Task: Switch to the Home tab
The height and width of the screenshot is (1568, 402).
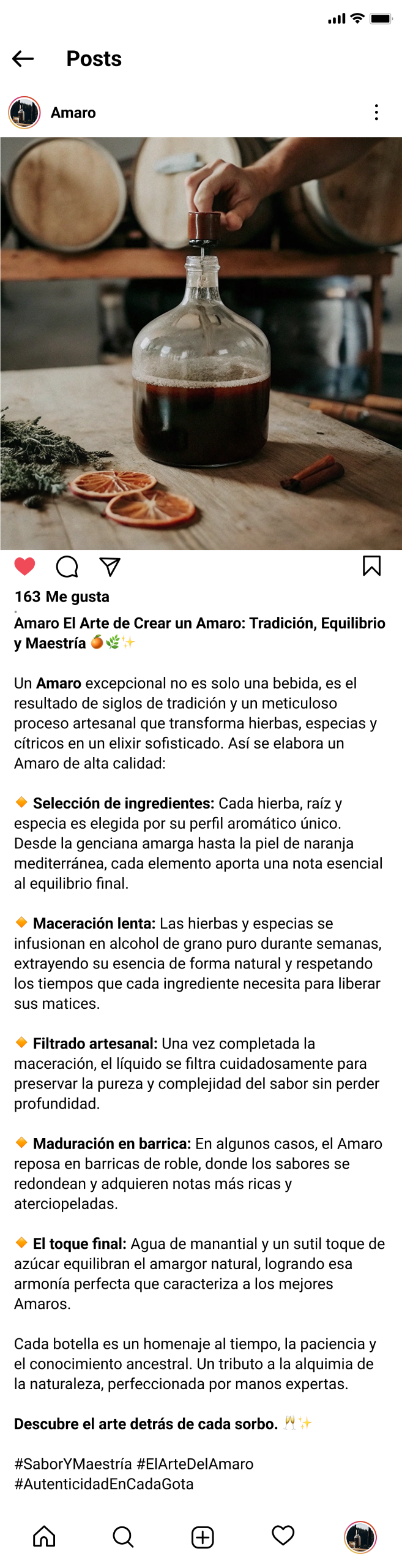Action: [x=44, y=1537]
